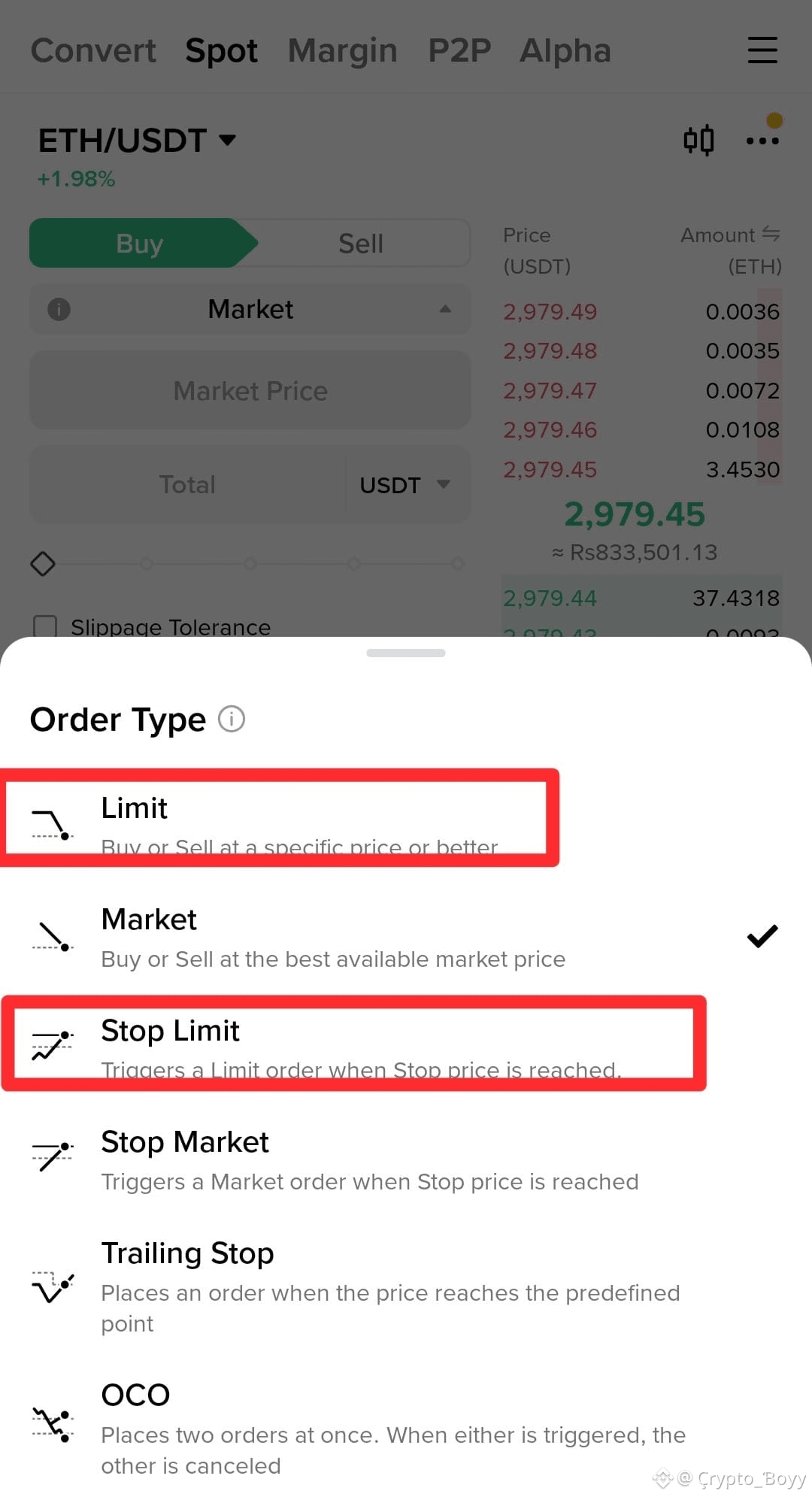The image size is (812, 1497).
Task: Open the three-dot more options
Action: click(x=762, y=141)
